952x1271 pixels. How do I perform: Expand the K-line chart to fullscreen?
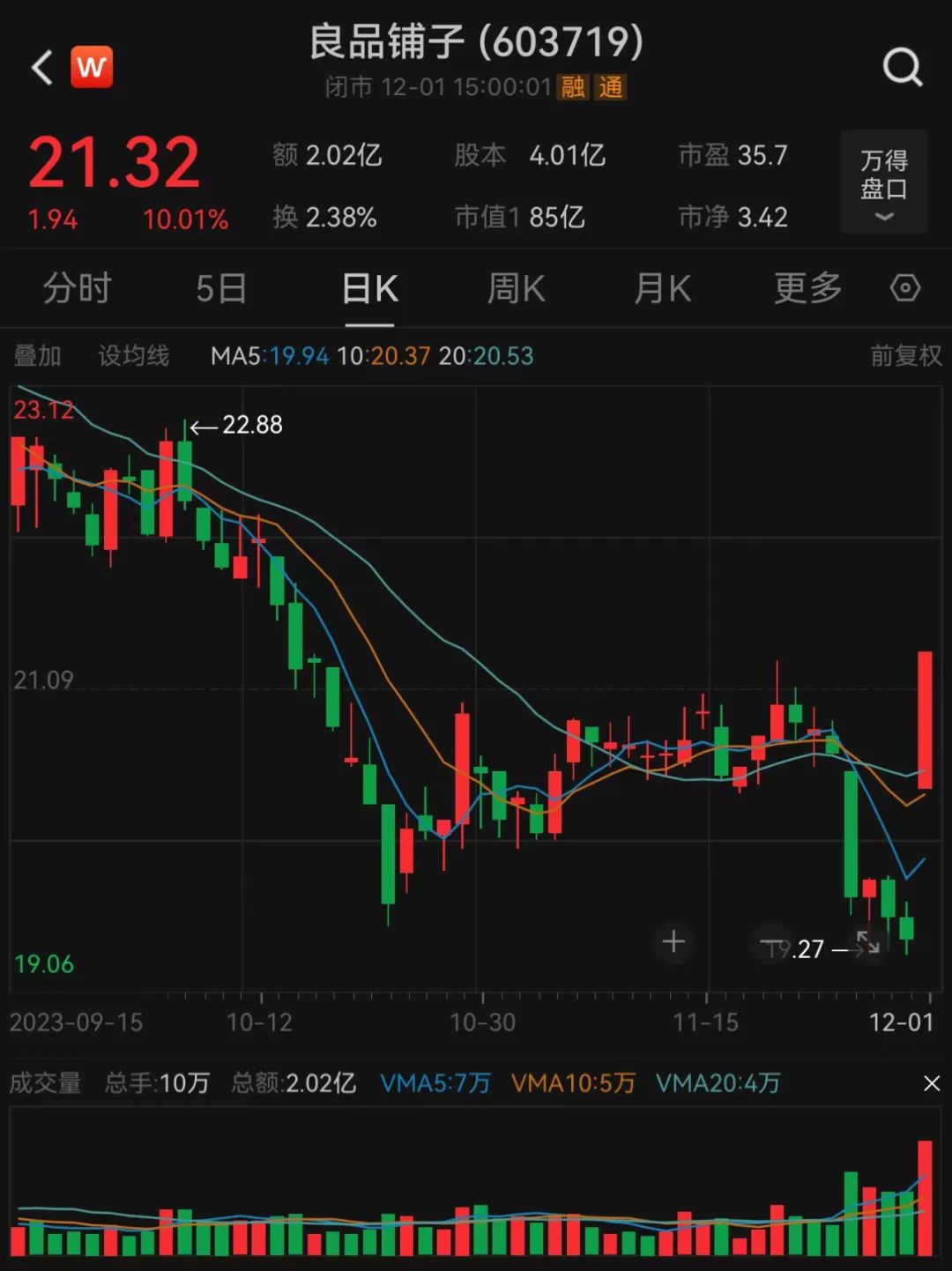tap(867, 942)
